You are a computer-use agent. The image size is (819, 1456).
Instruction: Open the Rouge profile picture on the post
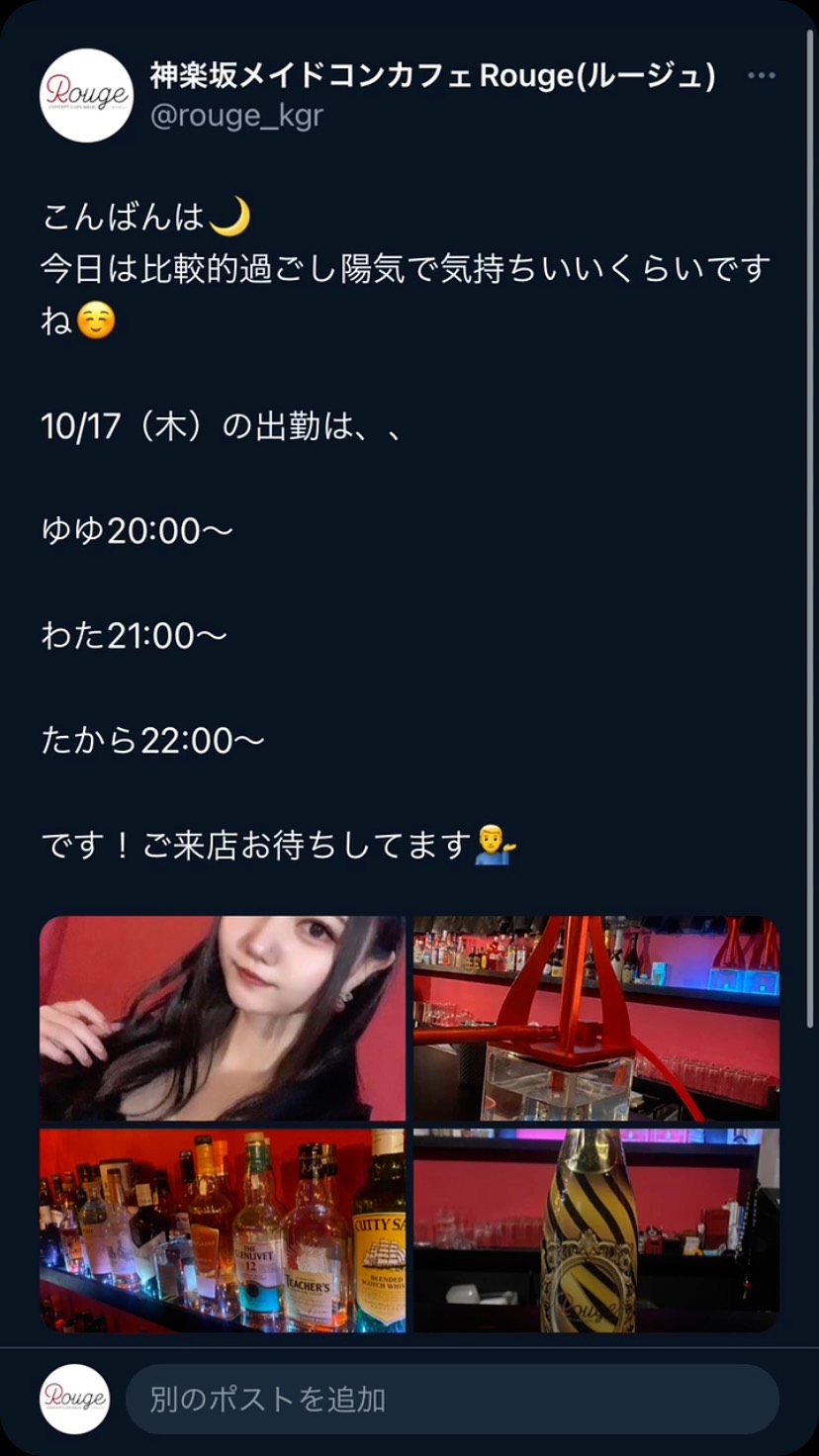click(87, 95)
